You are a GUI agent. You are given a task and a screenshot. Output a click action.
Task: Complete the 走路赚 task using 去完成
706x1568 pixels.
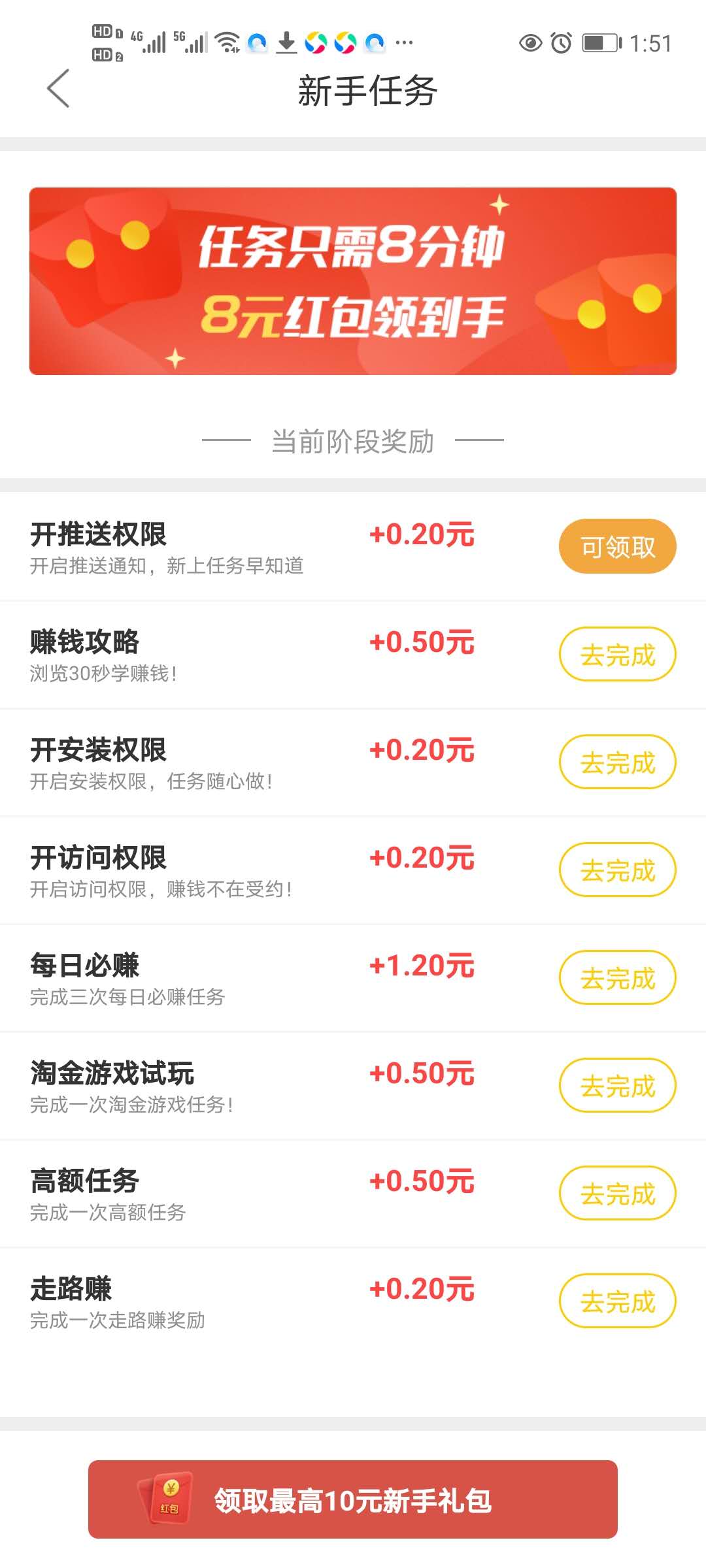tap(617, 1301)
